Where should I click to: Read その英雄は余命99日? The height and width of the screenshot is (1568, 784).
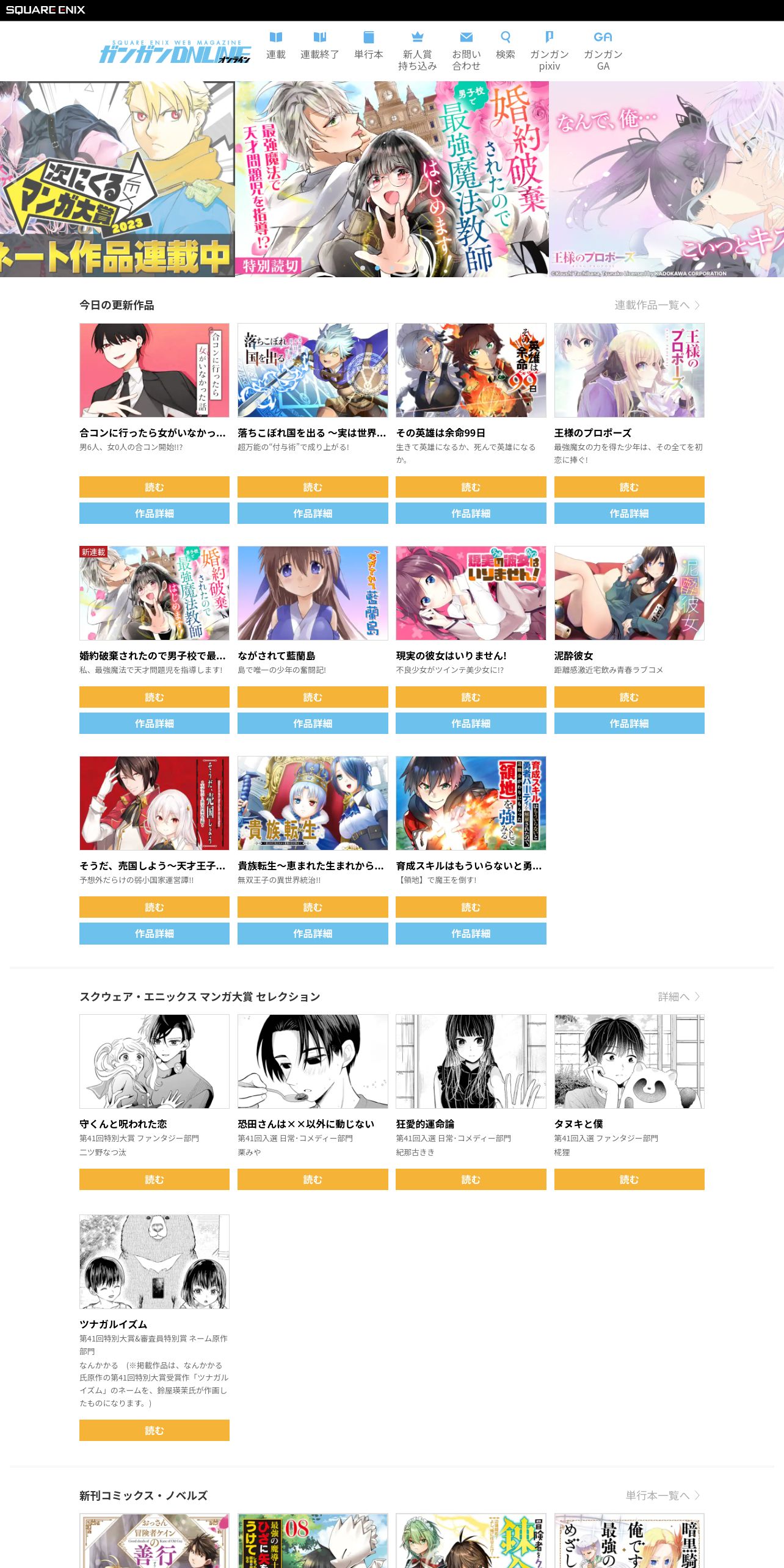pos(471,487)
